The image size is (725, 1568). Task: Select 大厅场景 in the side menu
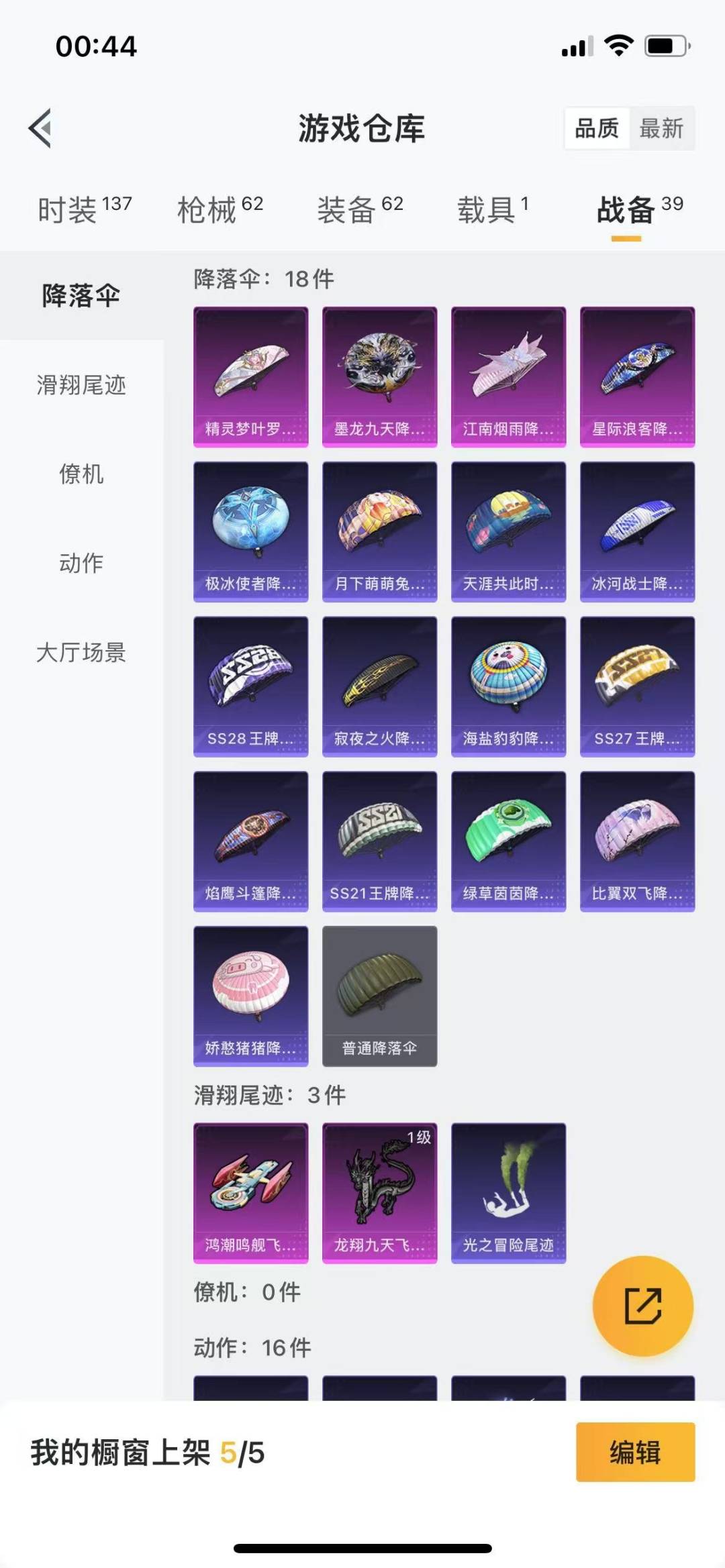[81, 652]
